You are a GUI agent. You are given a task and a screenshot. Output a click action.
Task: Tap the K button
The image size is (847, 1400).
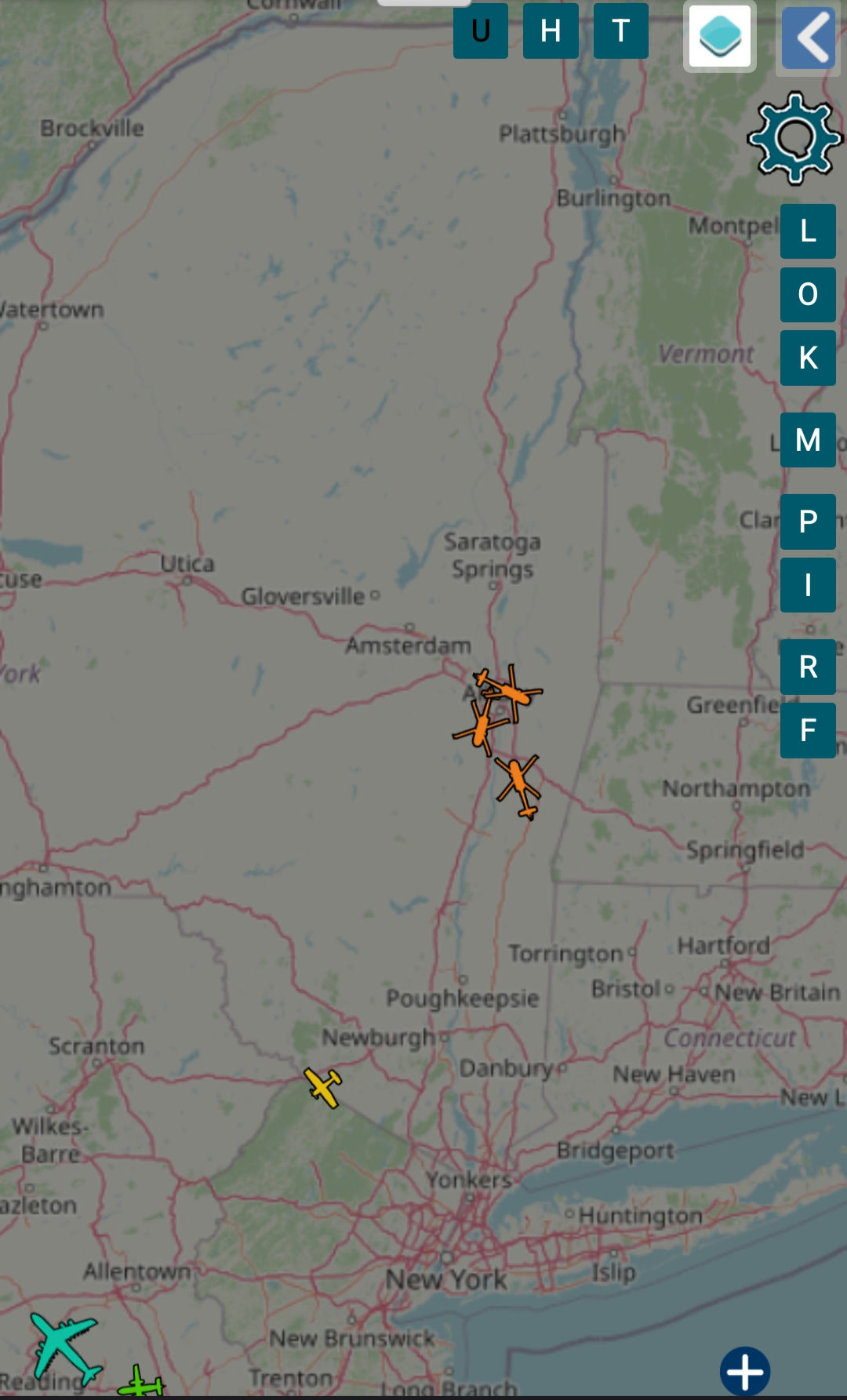[808, 358]
